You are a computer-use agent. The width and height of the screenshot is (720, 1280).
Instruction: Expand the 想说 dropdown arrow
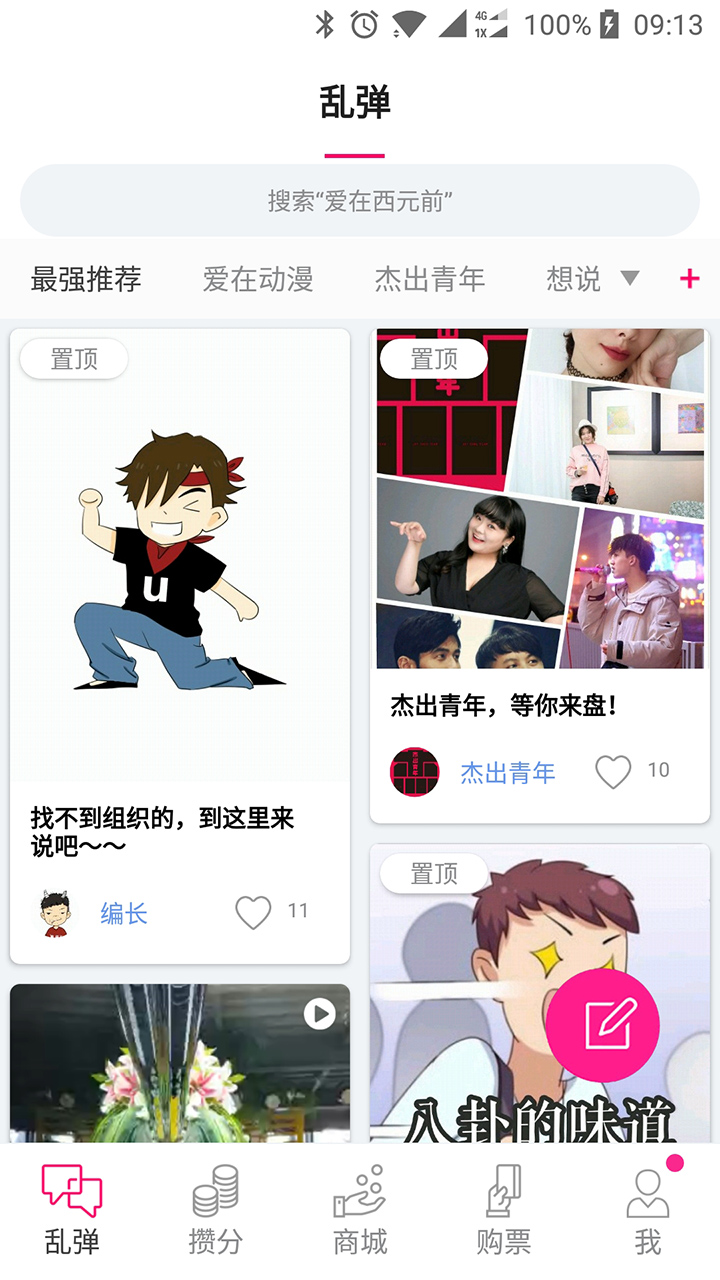coord(629,278)
